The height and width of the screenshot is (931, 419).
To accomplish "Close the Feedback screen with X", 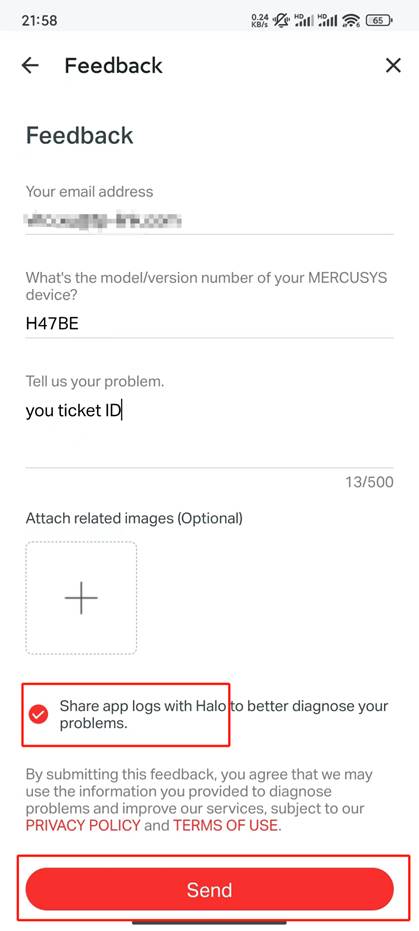I will [x=393, y=65].
